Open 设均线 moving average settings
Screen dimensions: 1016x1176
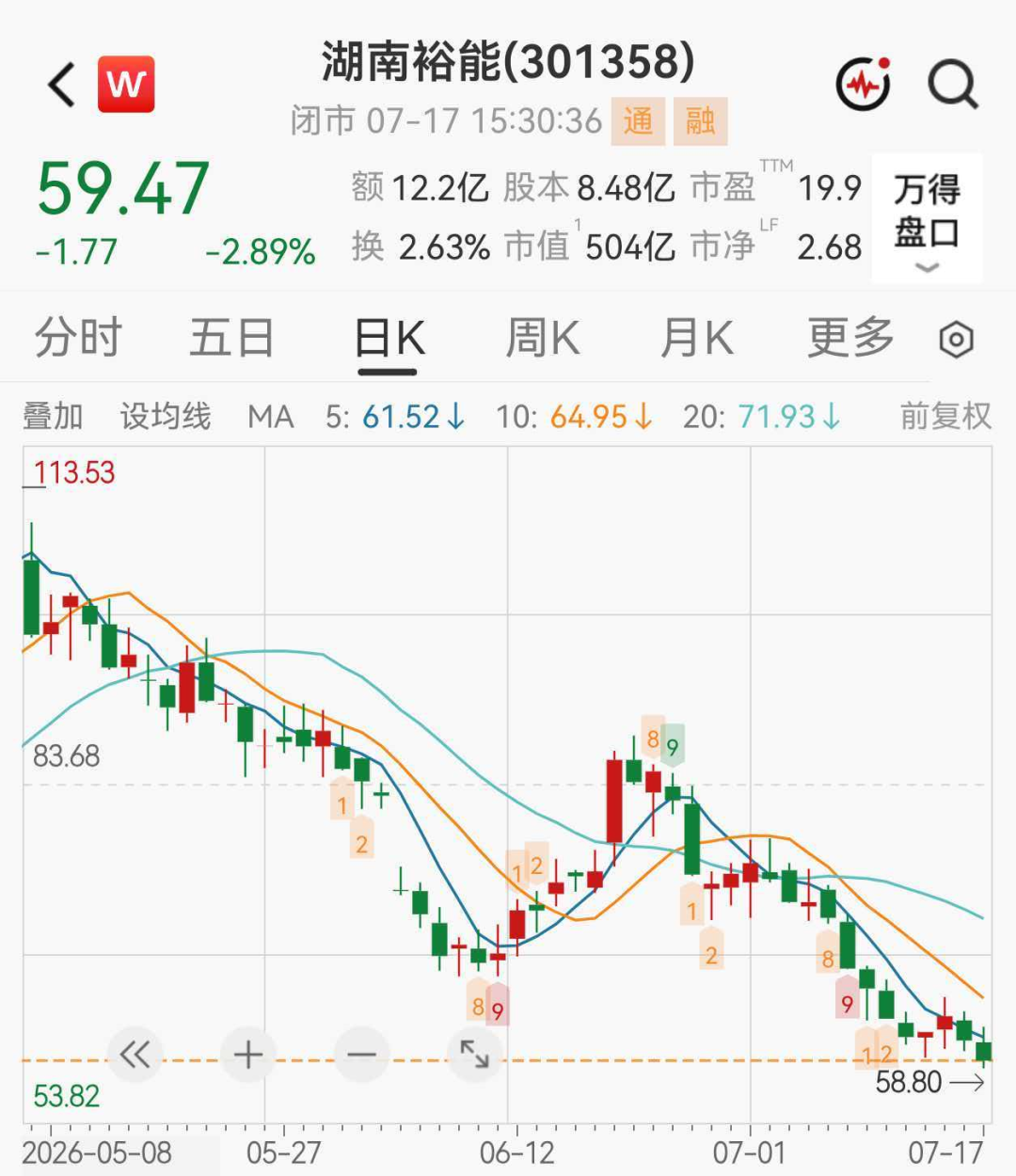click(166, 416)
